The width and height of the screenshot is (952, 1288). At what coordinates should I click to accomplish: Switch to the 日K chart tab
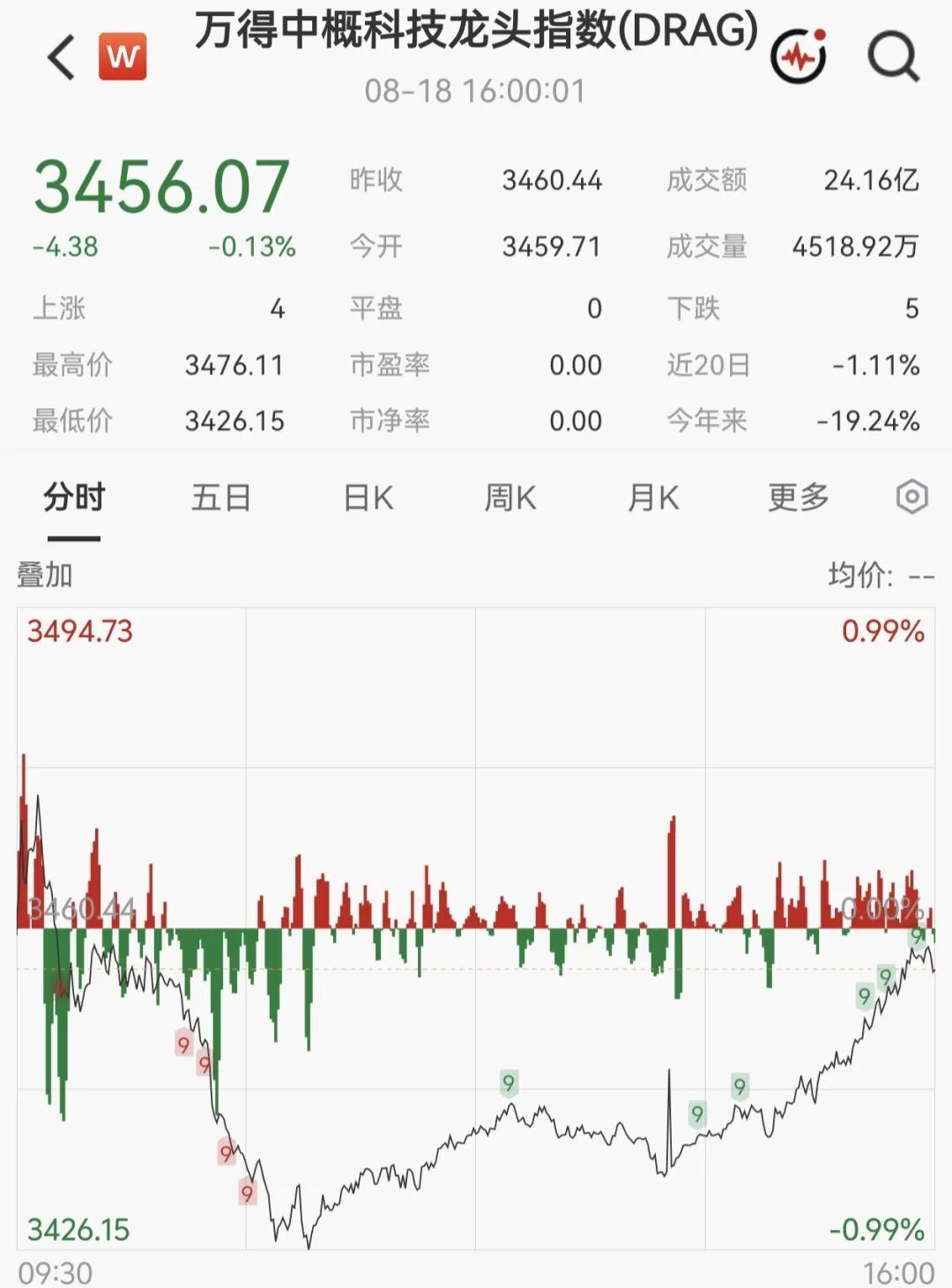click(368, 498)
